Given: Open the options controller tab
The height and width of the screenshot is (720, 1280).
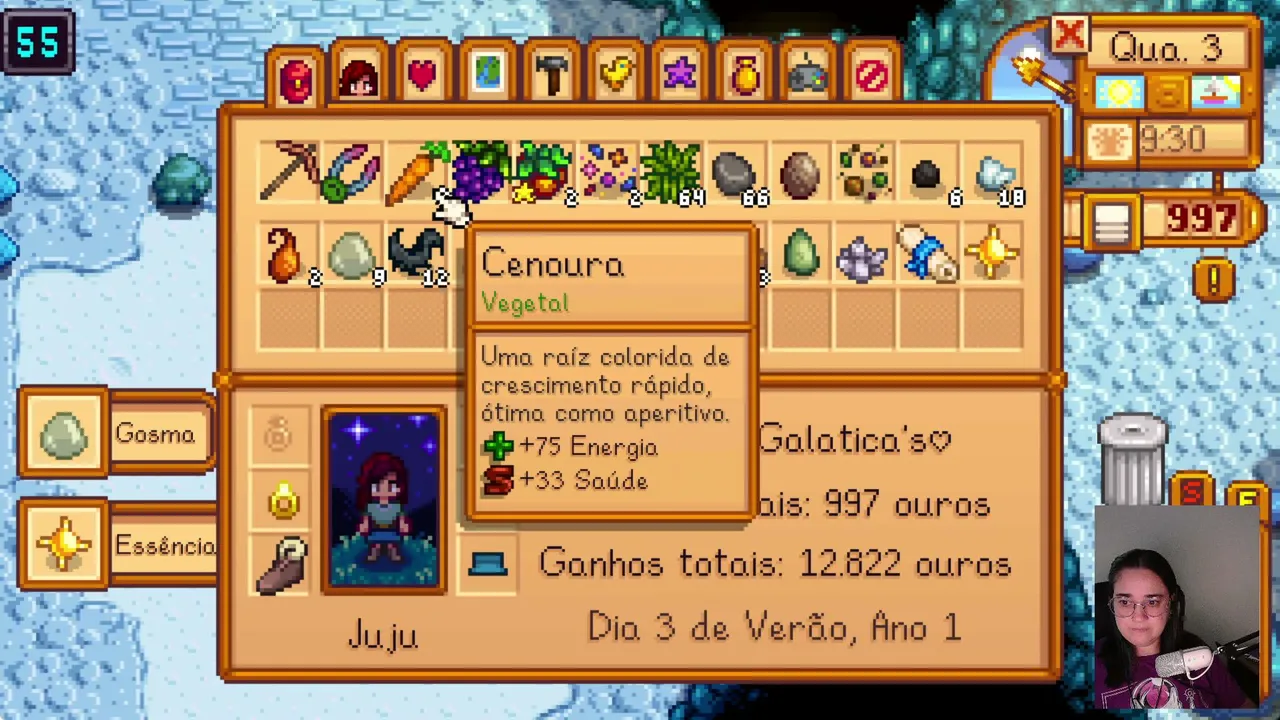Looking at the screenshot, I should coord(807,75).
